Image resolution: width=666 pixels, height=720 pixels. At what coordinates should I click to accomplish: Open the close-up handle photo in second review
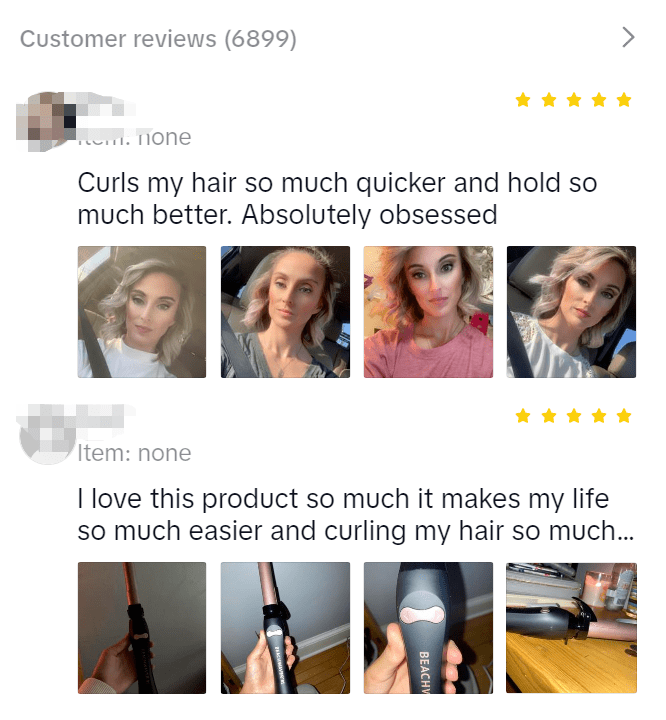(428, 627)
